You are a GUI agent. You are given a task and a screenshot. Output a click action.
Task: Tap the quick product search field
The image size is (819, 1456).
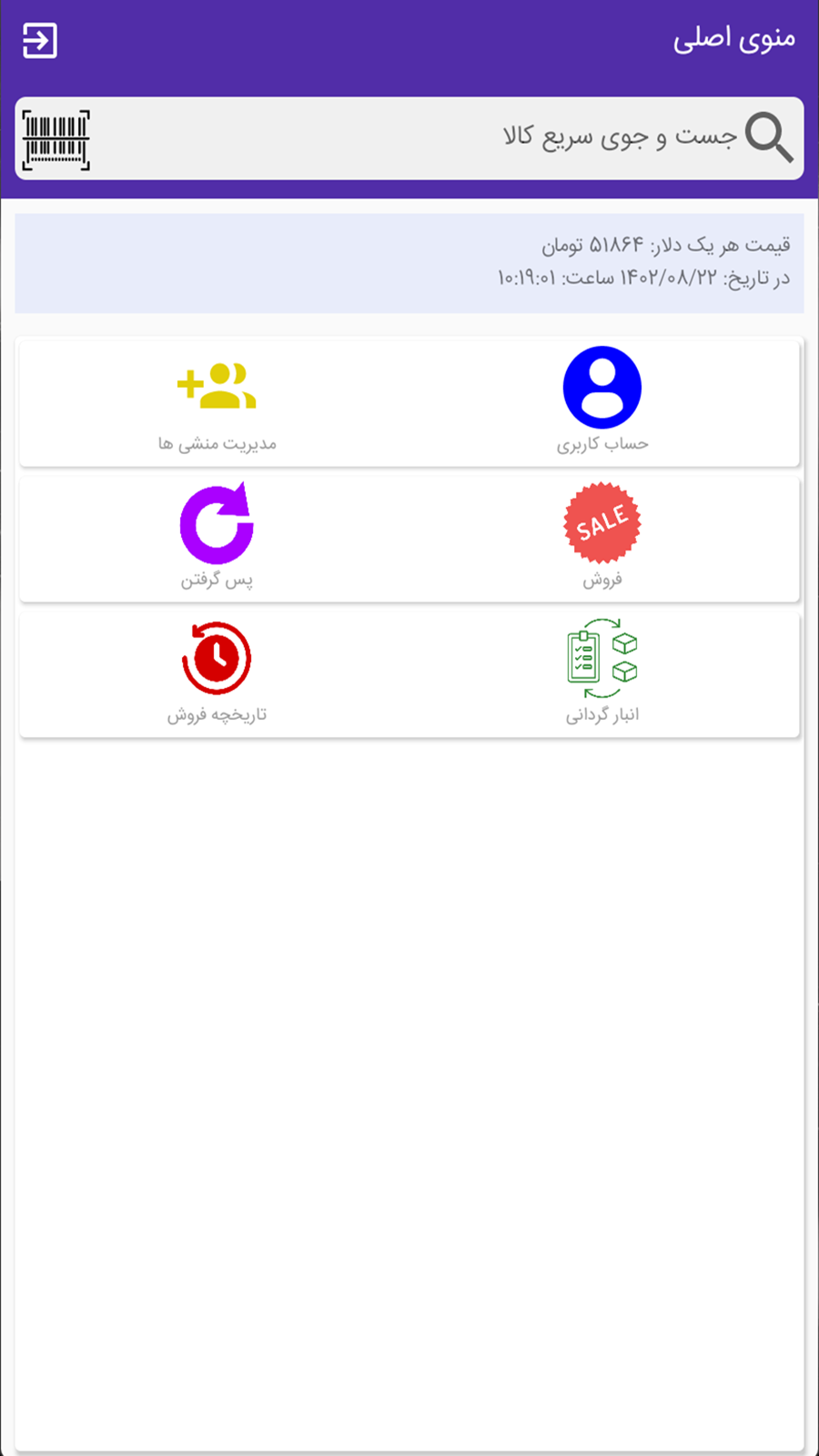tap(546, 137)
